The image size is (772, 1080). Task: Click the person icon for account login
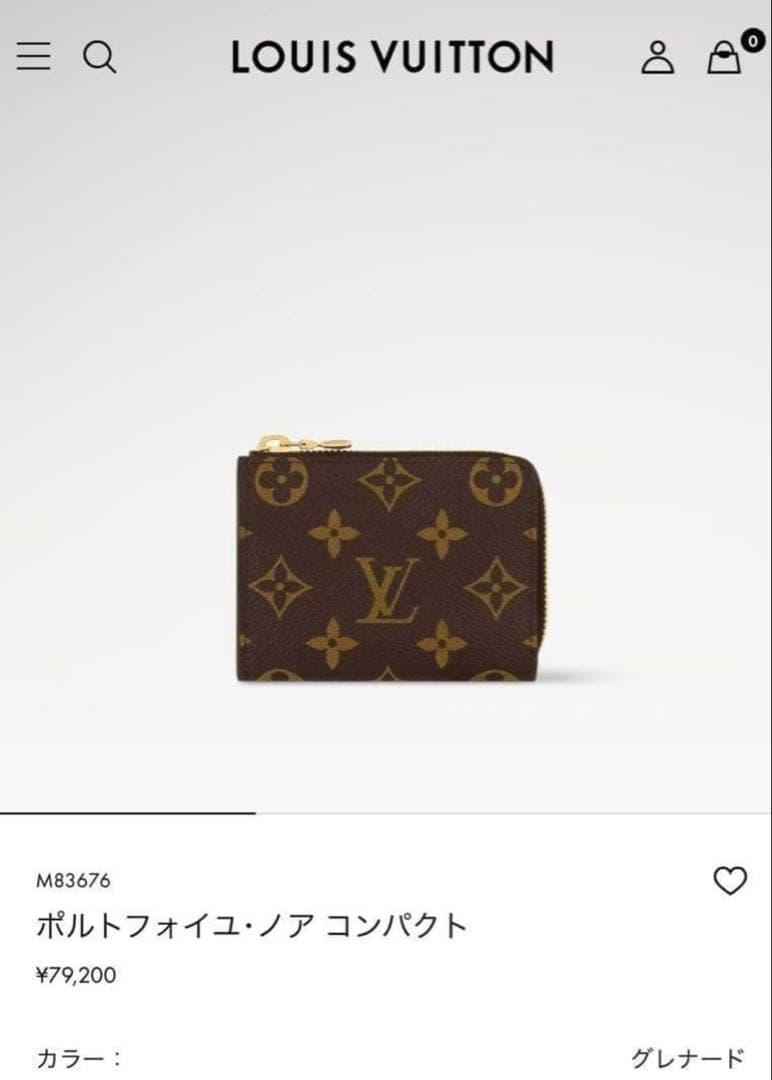point(657,57)
